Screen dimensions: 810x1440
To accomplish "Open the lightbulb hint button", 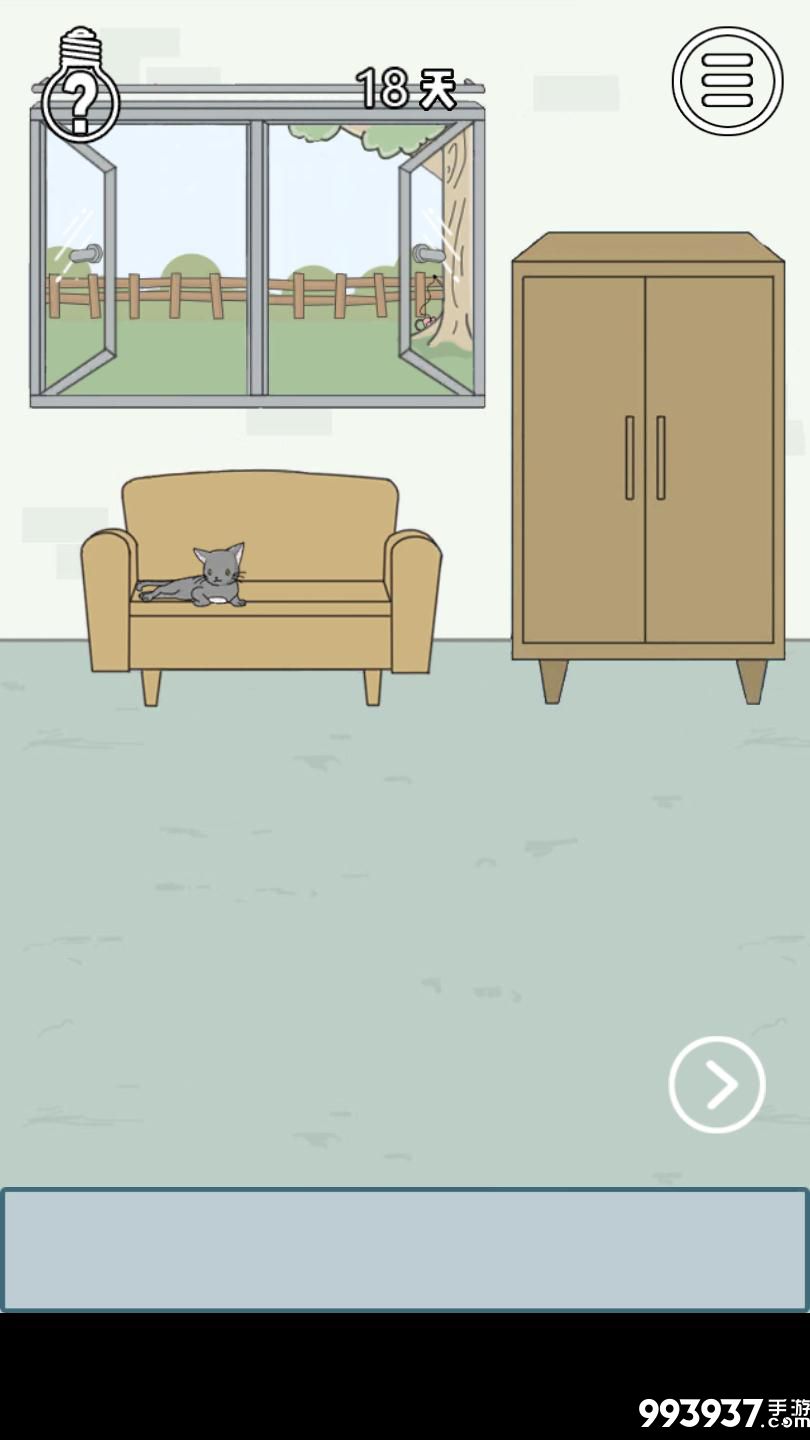I will pos(81,88).
